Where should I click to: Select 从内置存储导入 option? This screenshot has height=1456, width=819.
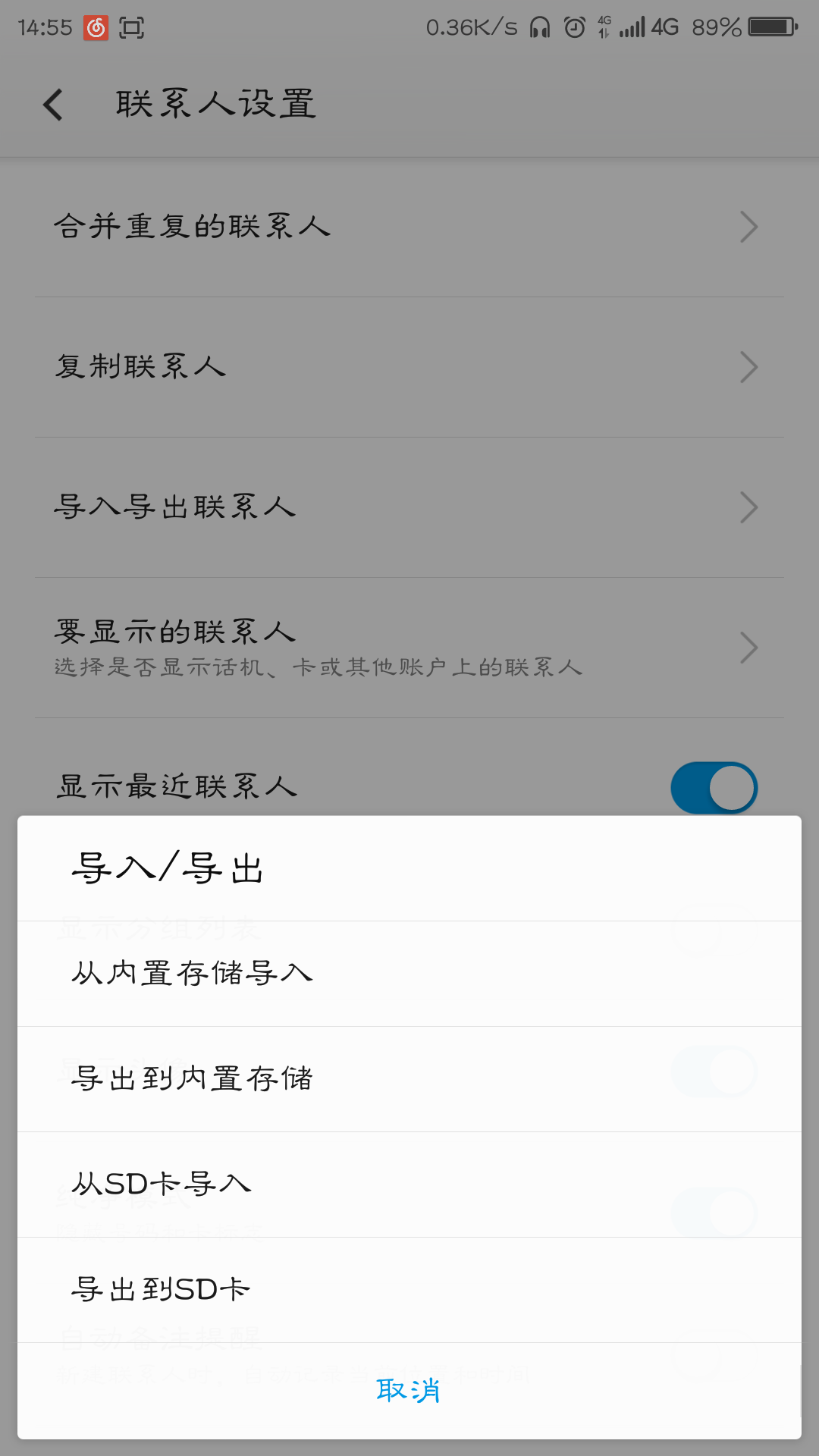[x=409, y=974]
